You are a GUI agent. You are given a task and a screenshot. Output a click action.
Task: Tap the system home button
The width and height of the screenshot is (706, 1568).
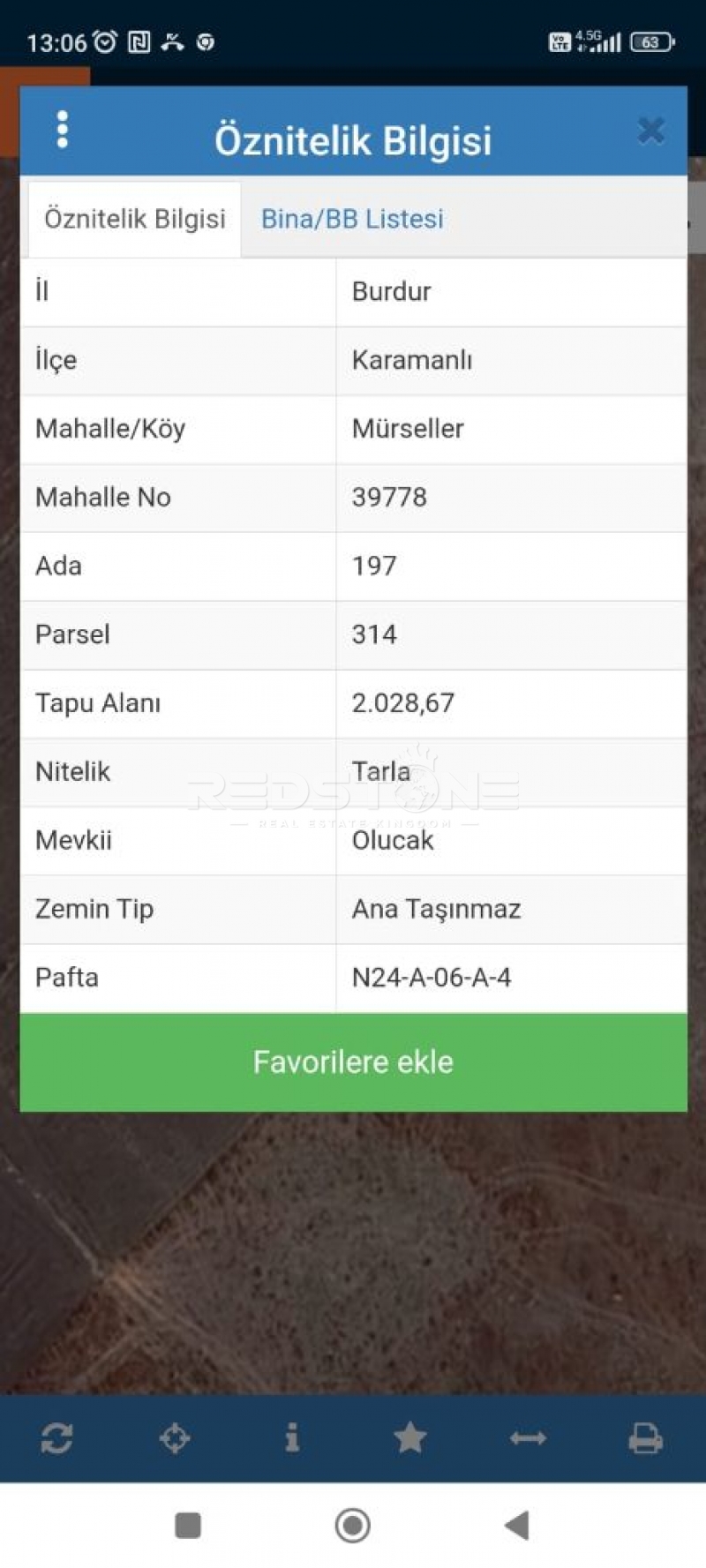(x=352, y=1525)
